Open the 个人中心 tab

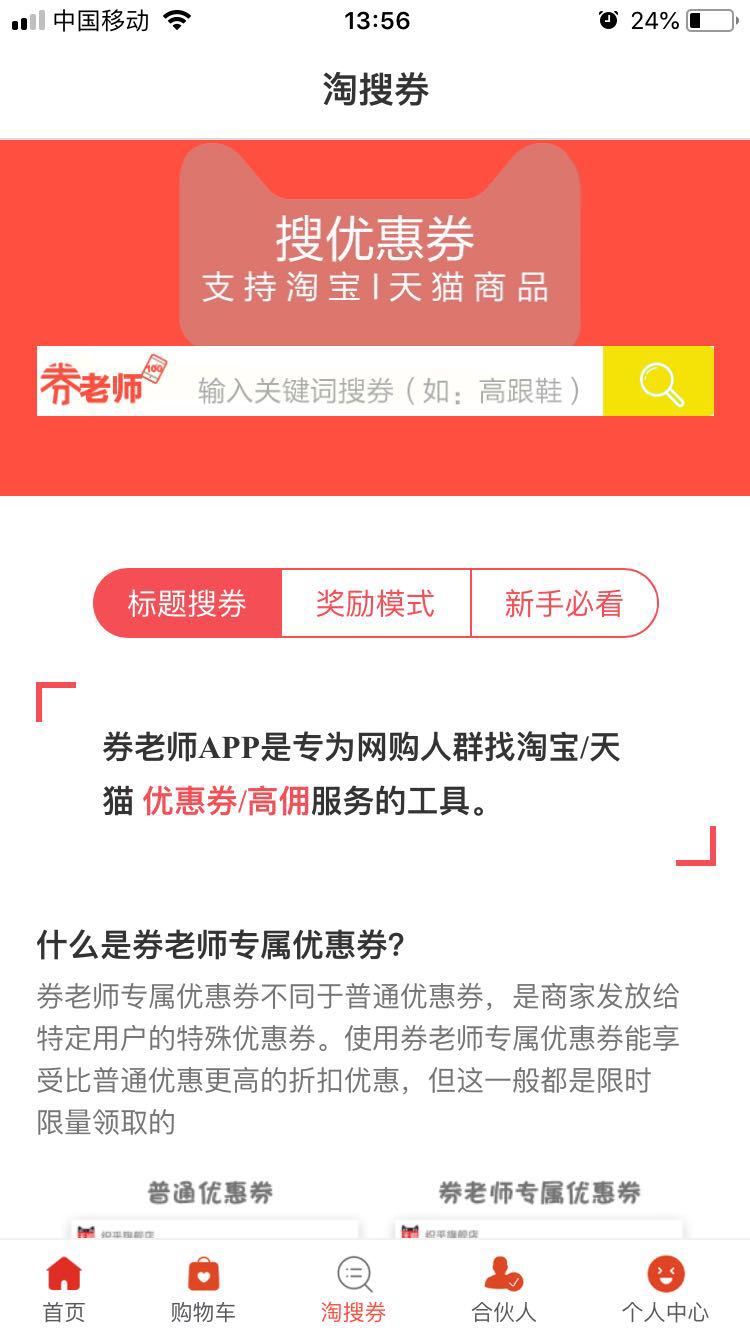(x=665, y=1288)
